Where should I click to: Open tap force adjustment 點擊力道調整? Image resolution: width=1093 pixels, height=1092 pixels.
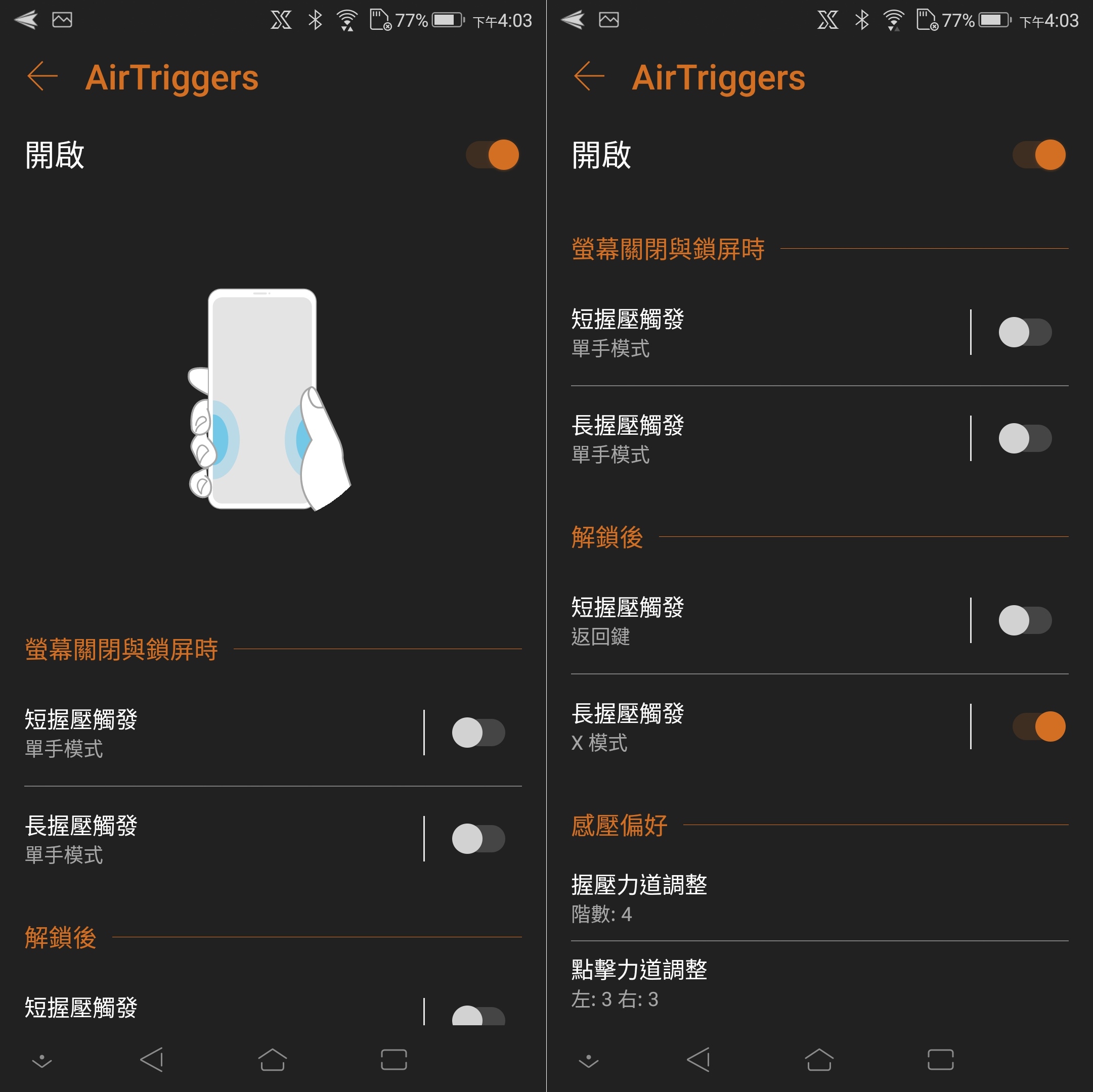tap(735, 983)
